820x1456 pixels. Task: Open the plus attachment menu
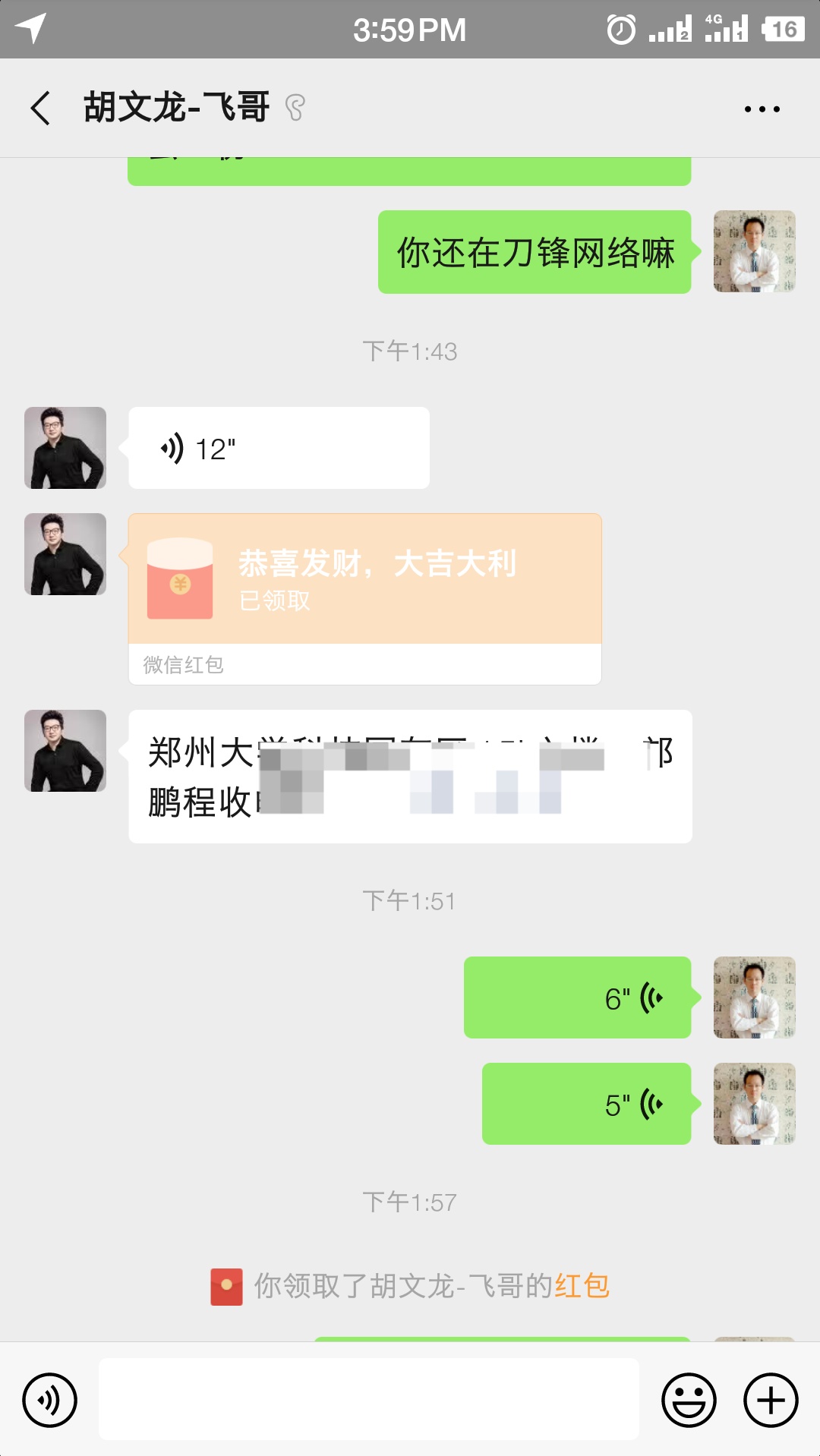click(771, 1400)
